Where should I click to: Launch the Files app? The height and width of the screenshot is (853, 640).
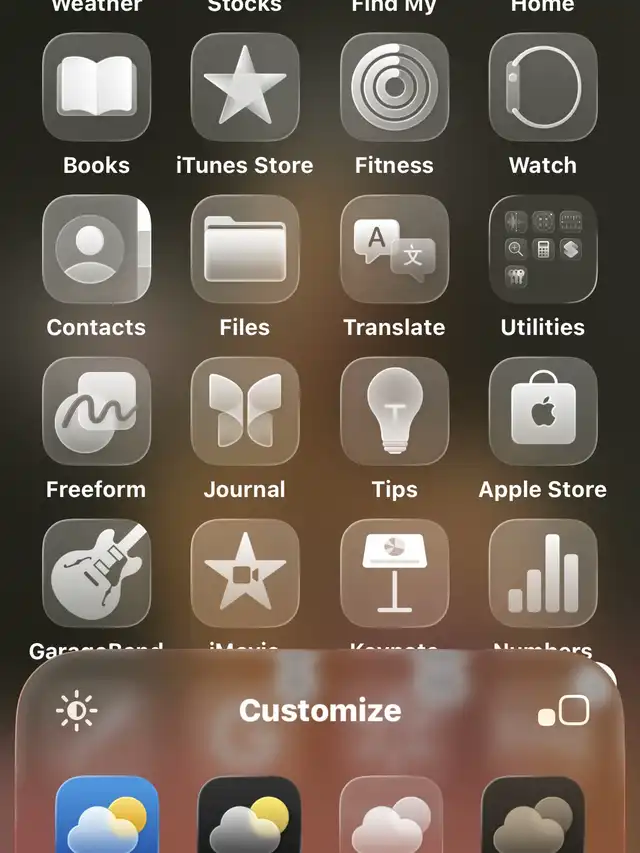pos(245,249)
